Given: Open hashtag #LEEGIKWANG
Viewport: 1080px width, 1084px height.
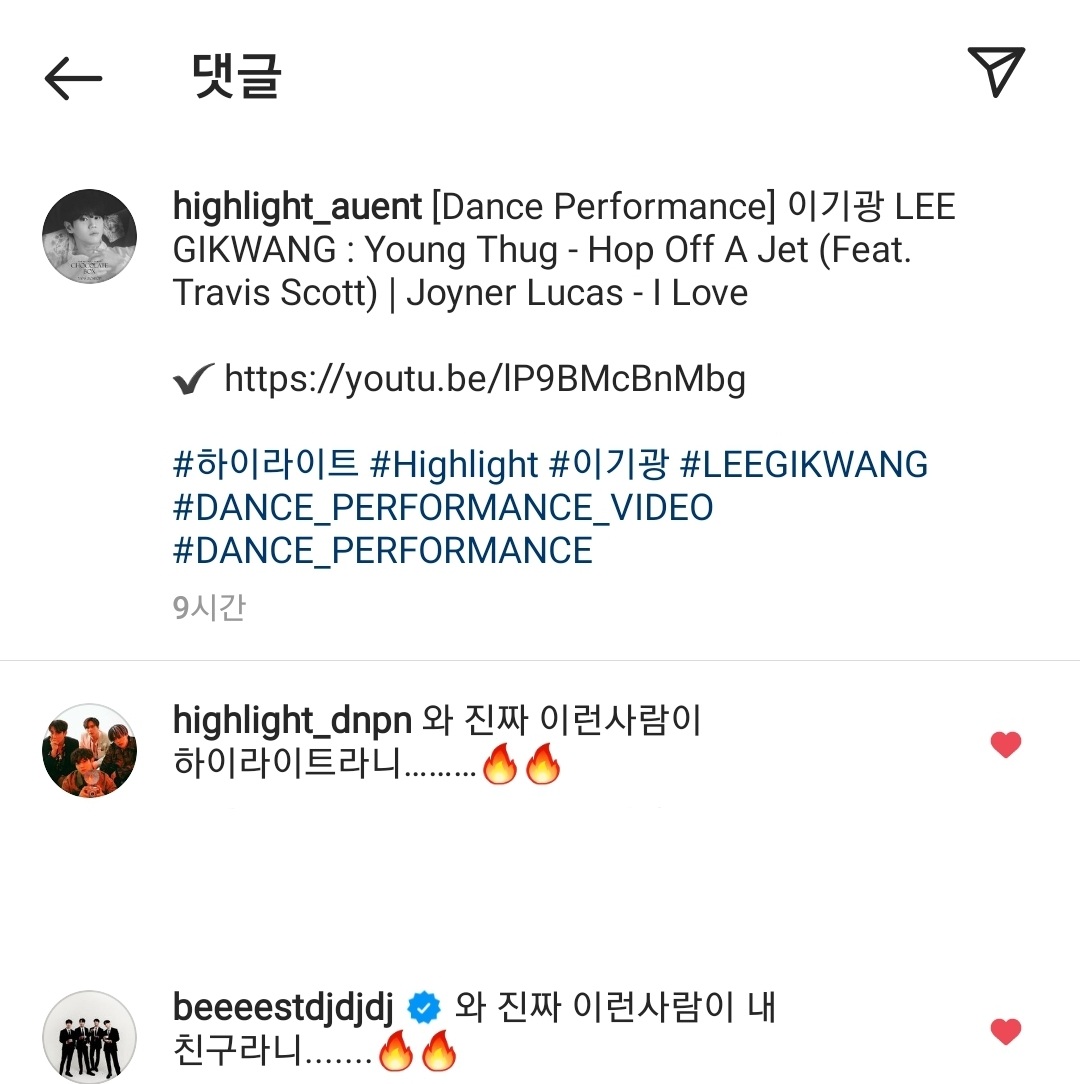Looking at the screenshot, I should (x=803, y=465).
